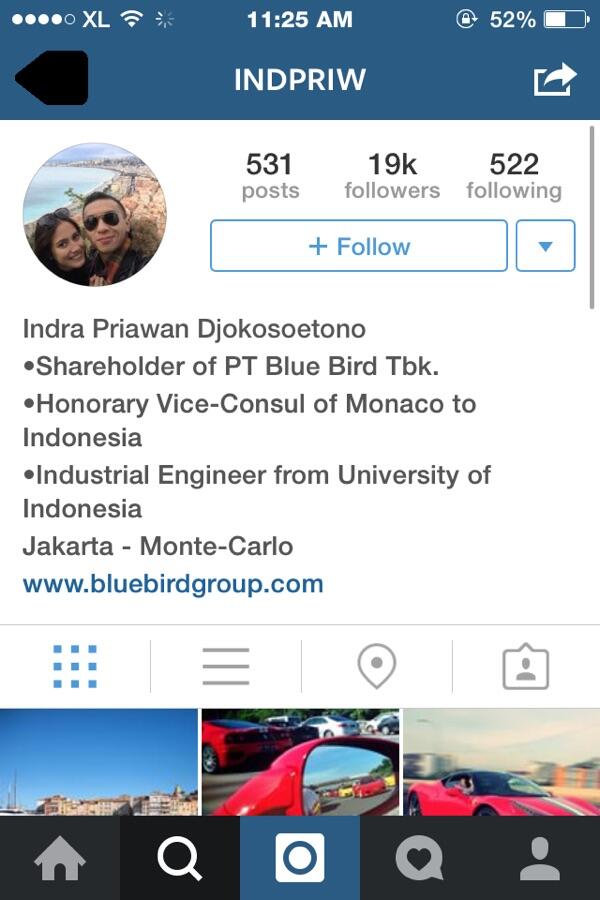
Task: Enlarge the profile picture
Action: point(94,214)
